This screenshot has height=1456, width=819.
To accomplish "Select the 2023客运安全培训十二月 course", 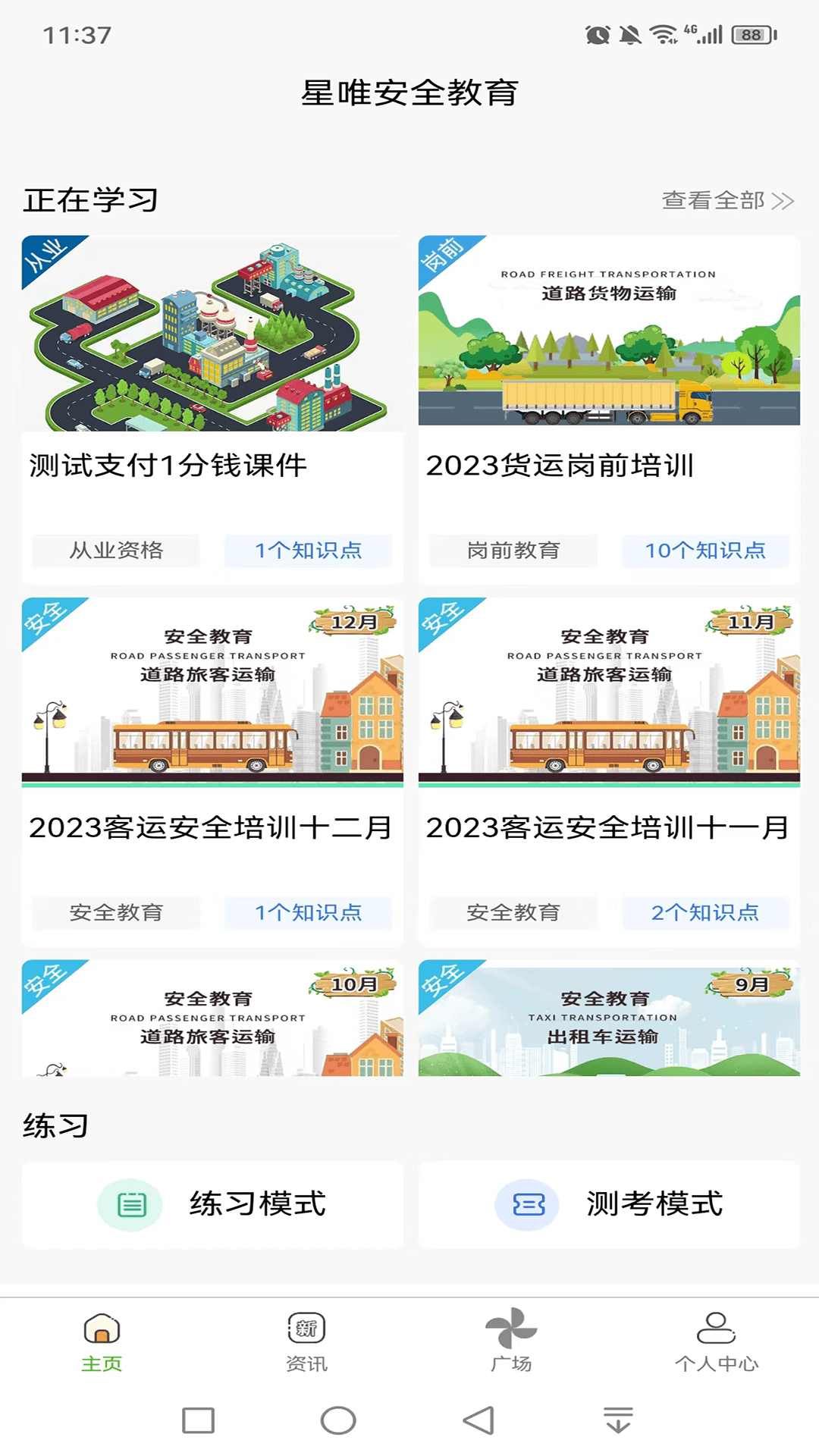I will coord(212,772).
